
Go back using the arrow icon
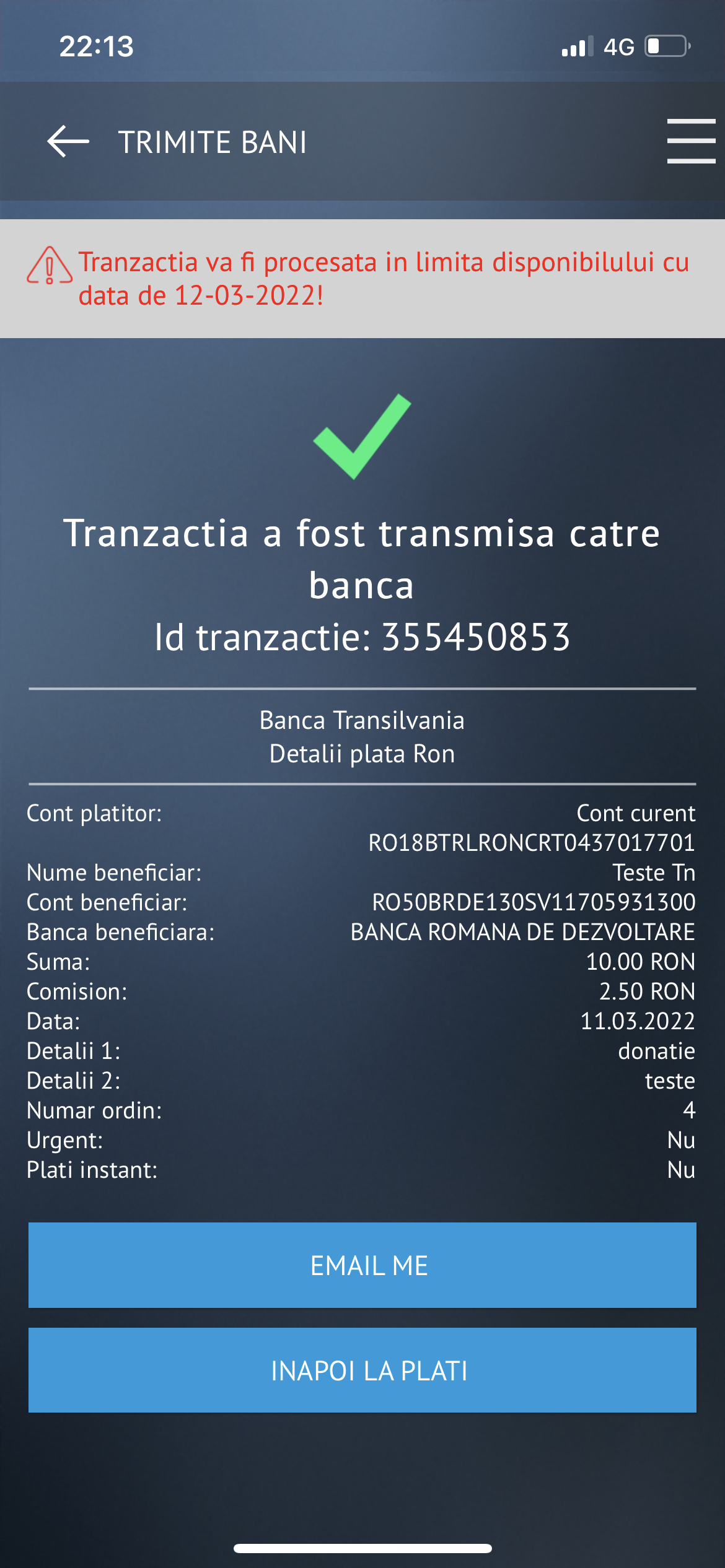click(68, 141)
